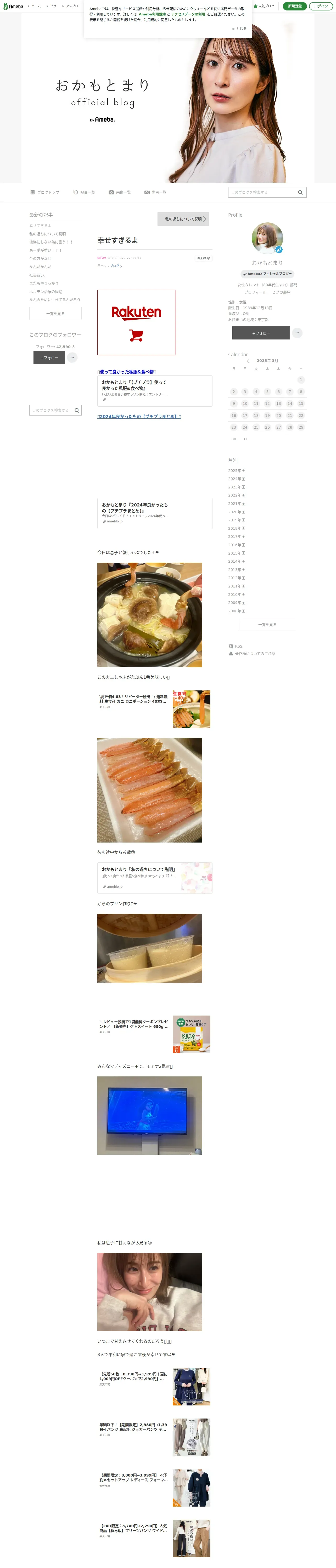Select the 動画一覧 tab

click(x=155, y=192)
